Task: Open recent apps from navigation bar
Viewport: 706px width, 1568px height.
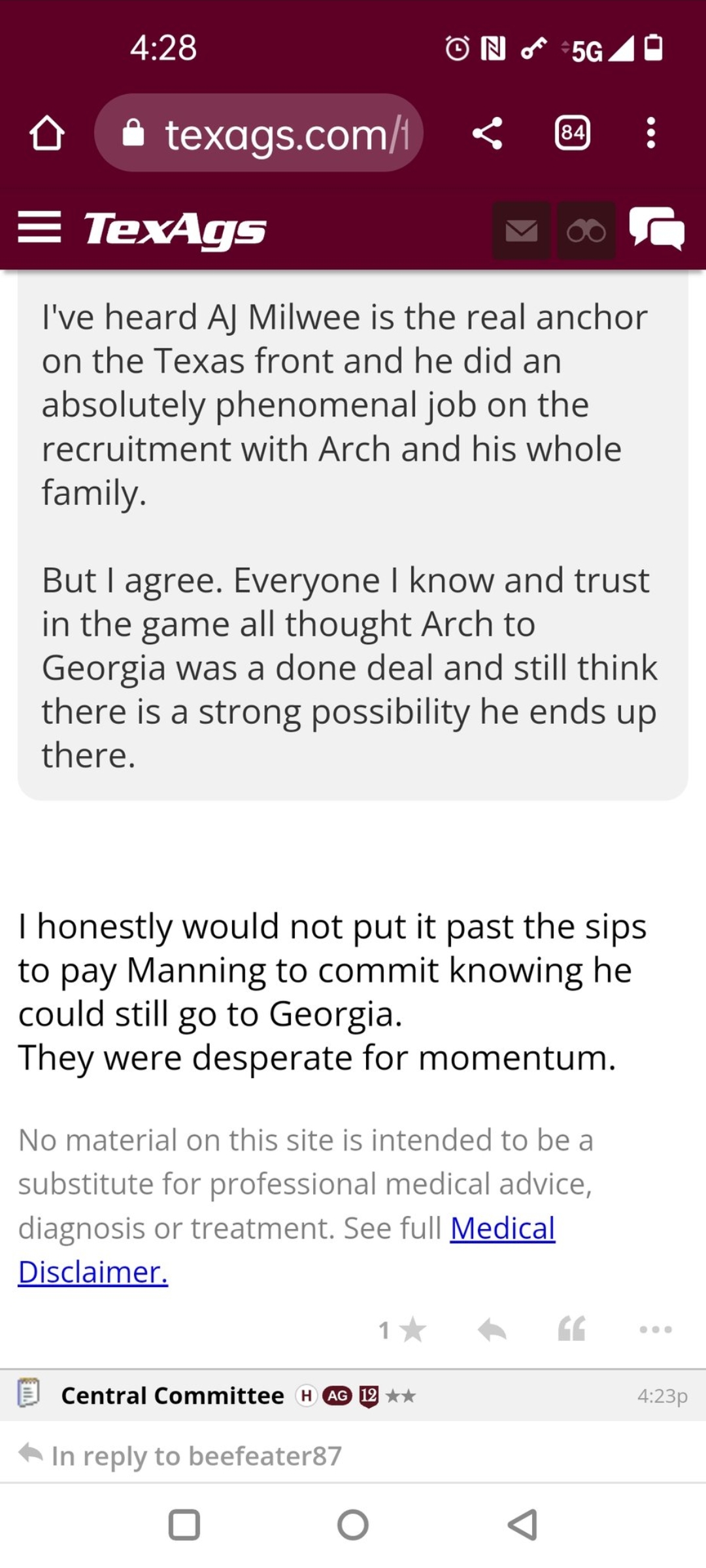Action: click(184, 1526)
